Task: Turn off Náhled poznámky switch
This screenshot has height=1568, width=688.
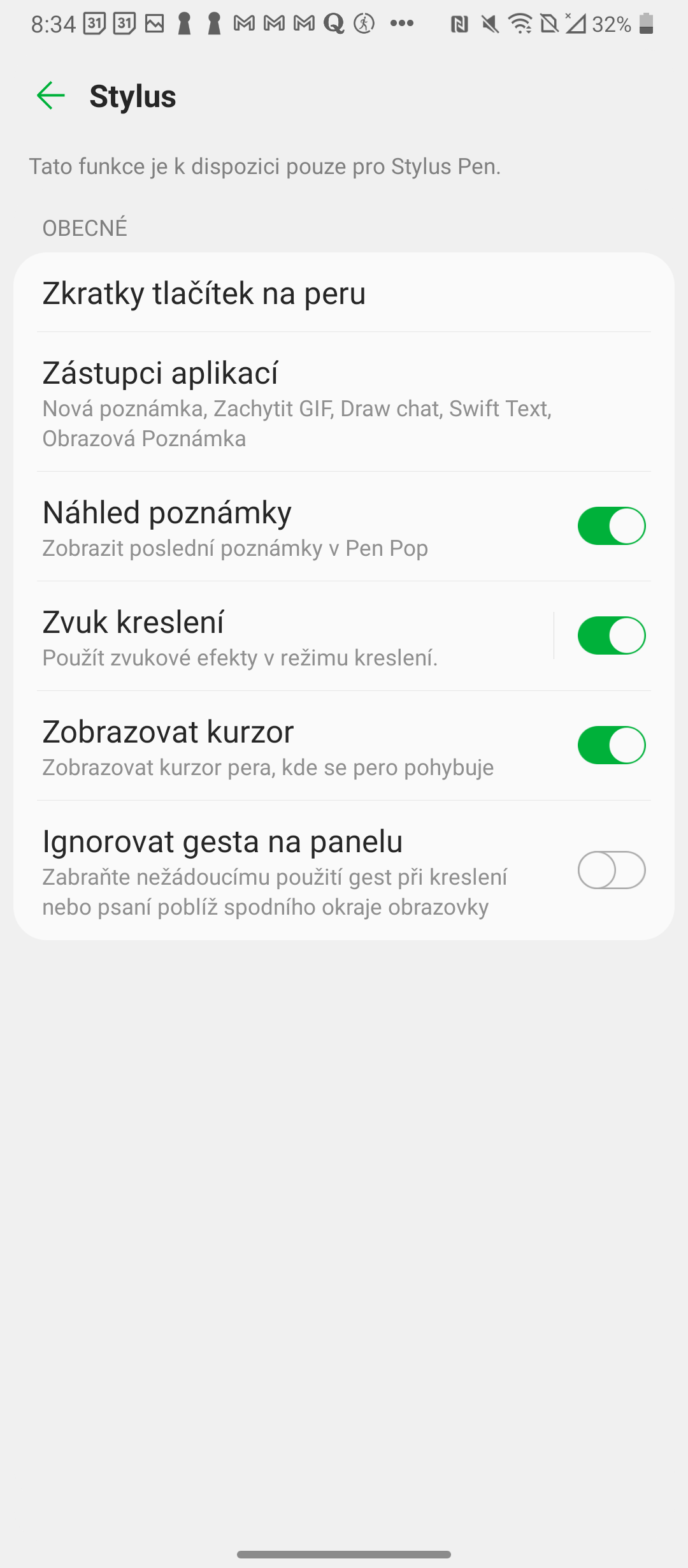Action: click(611, 526)
